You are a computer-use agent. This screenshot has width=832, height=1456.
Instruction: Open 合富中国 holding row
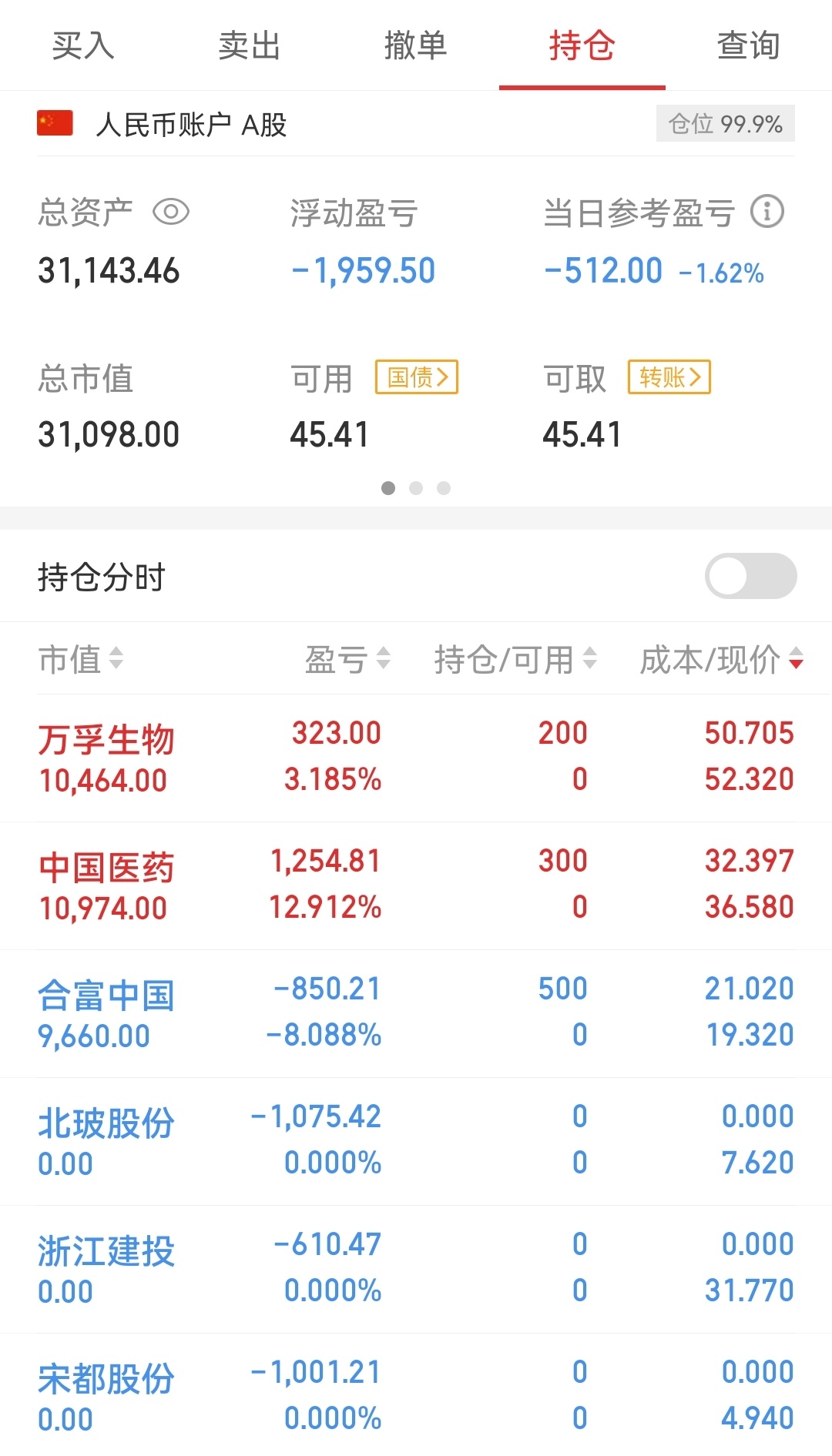tap(416, 1013)
